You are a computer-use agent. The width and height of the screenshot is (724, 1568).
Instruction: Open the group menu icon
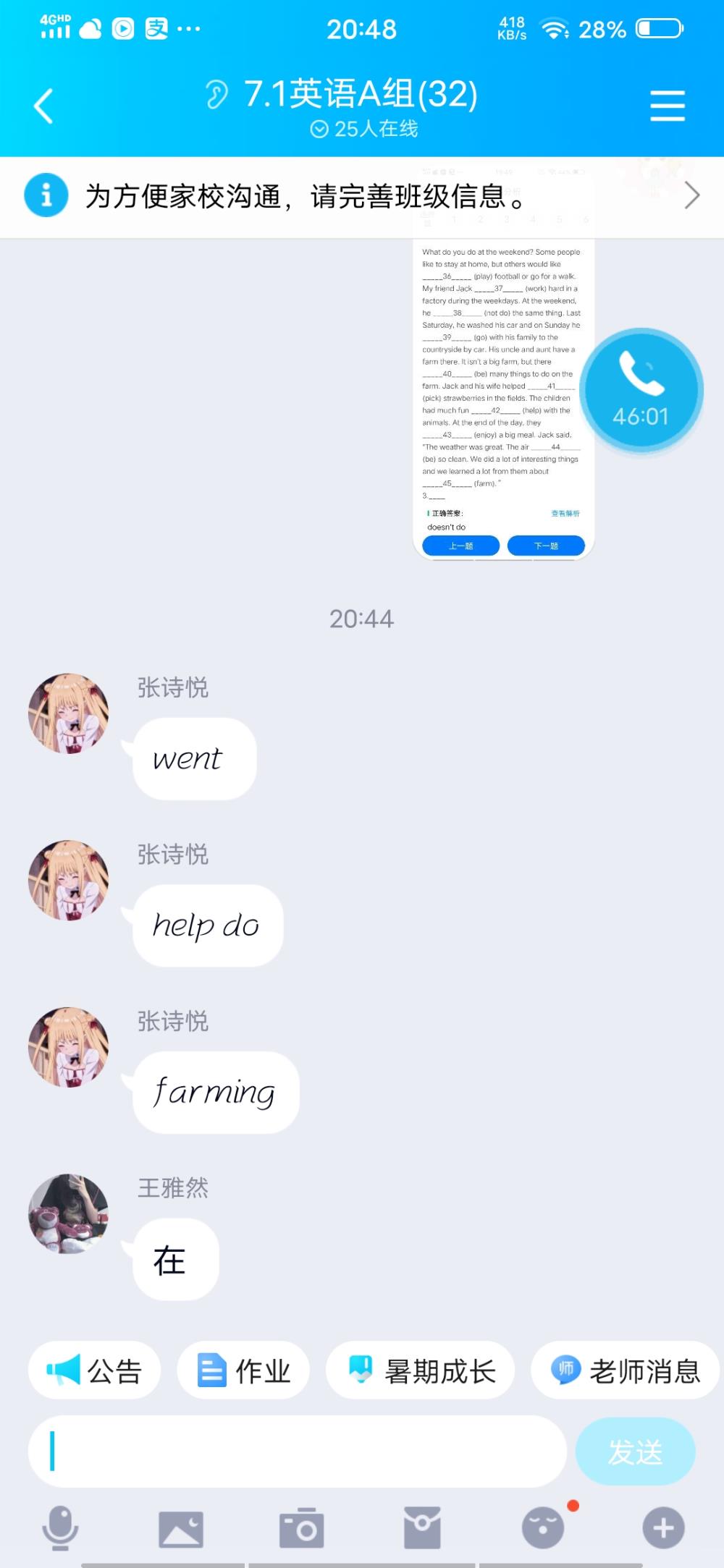667,106
